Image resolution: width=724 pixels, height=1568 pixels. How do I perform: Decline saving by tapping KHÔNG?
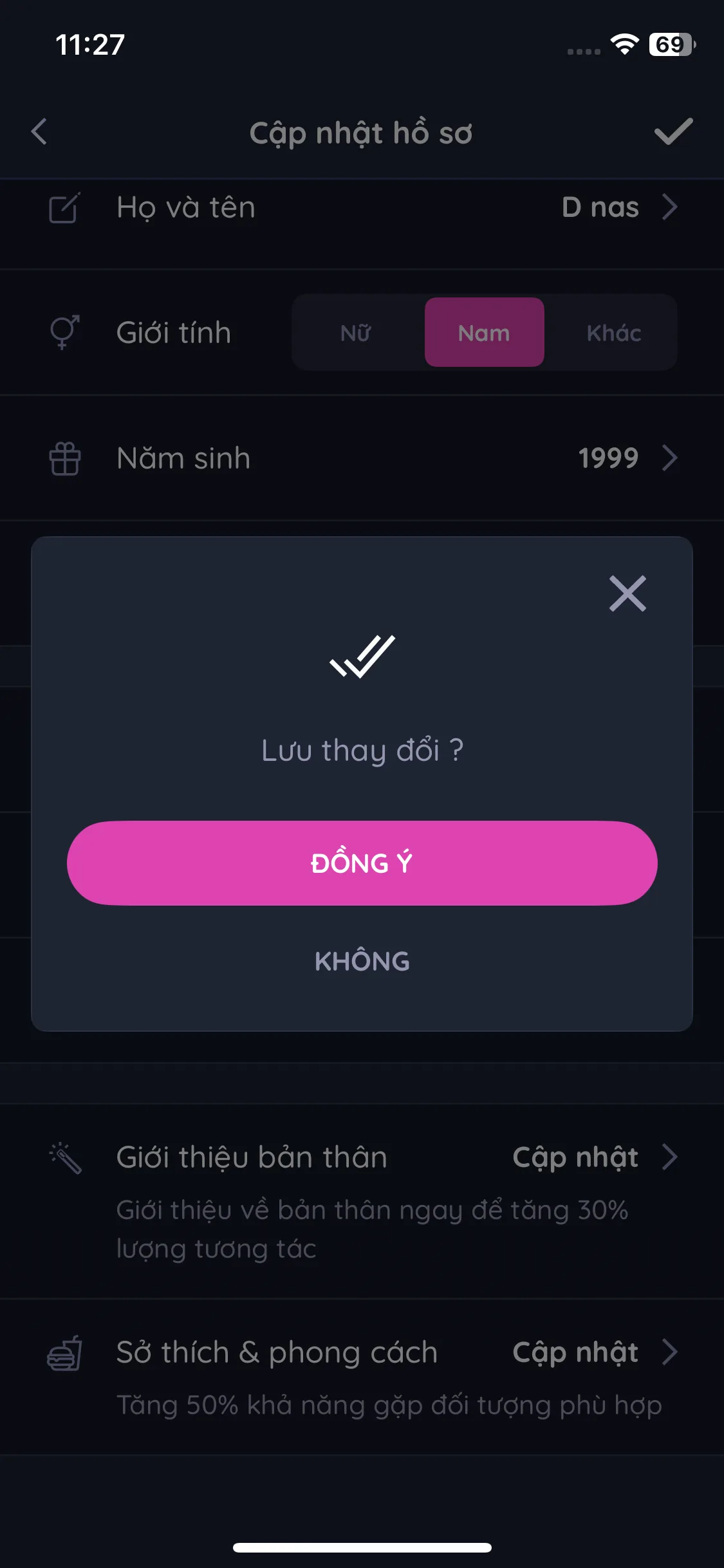click(362, 961)
